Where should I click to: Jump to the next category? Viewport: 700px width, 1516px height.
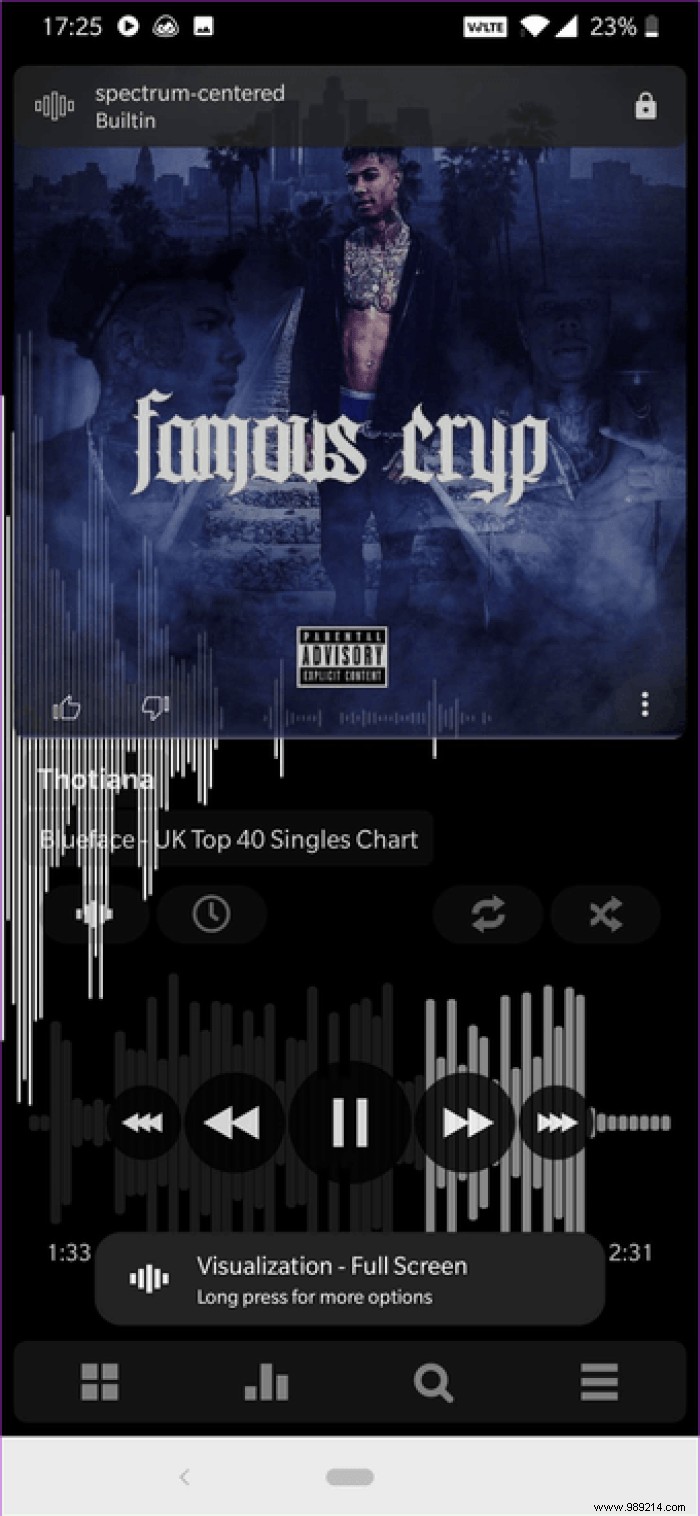pyautogui.click(x=556, y=1122)
